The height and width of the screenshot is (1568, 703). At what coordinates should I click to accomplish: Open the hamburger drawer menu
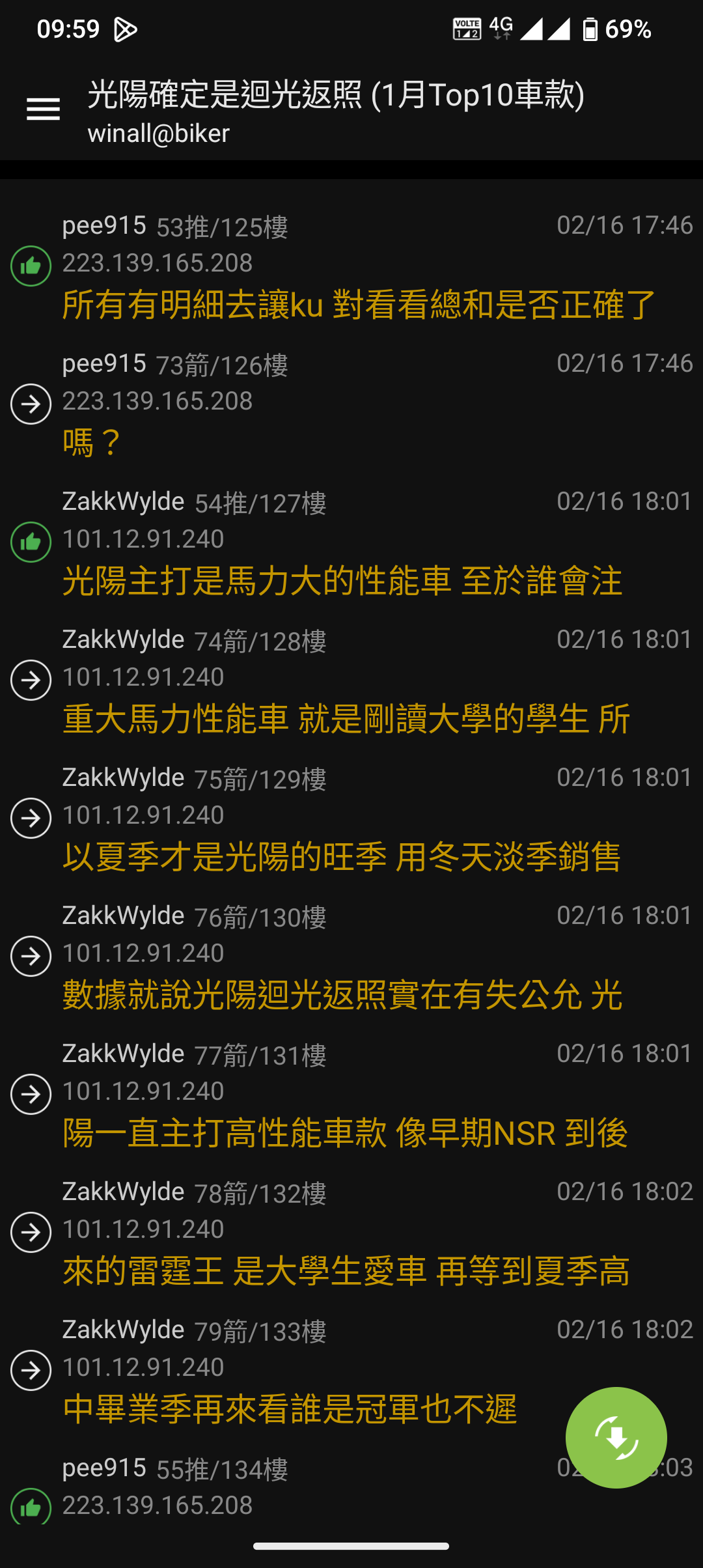coord(43,109)
